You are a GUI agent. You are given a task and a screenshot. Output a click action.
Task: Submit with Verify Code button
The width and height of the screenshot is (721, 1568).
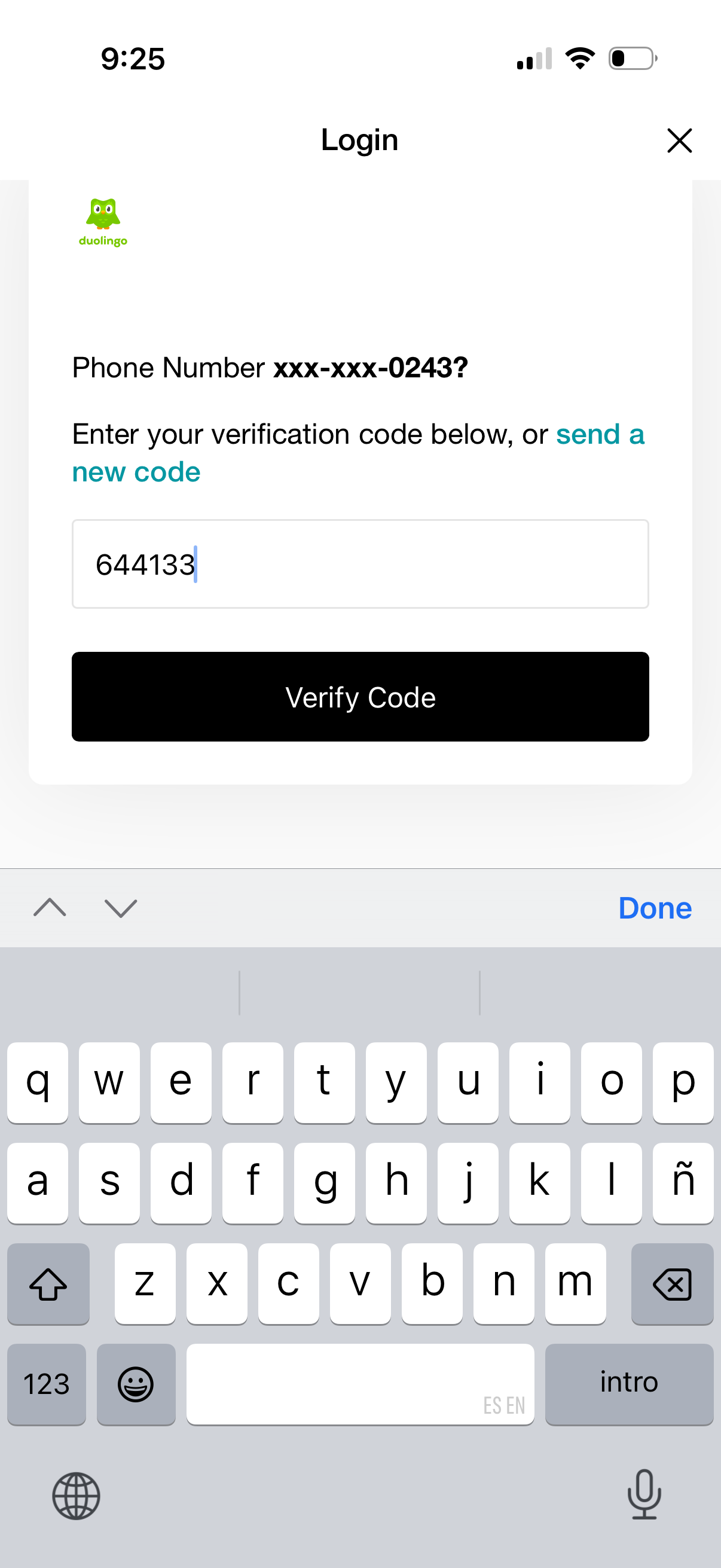(x=360, y=696)
